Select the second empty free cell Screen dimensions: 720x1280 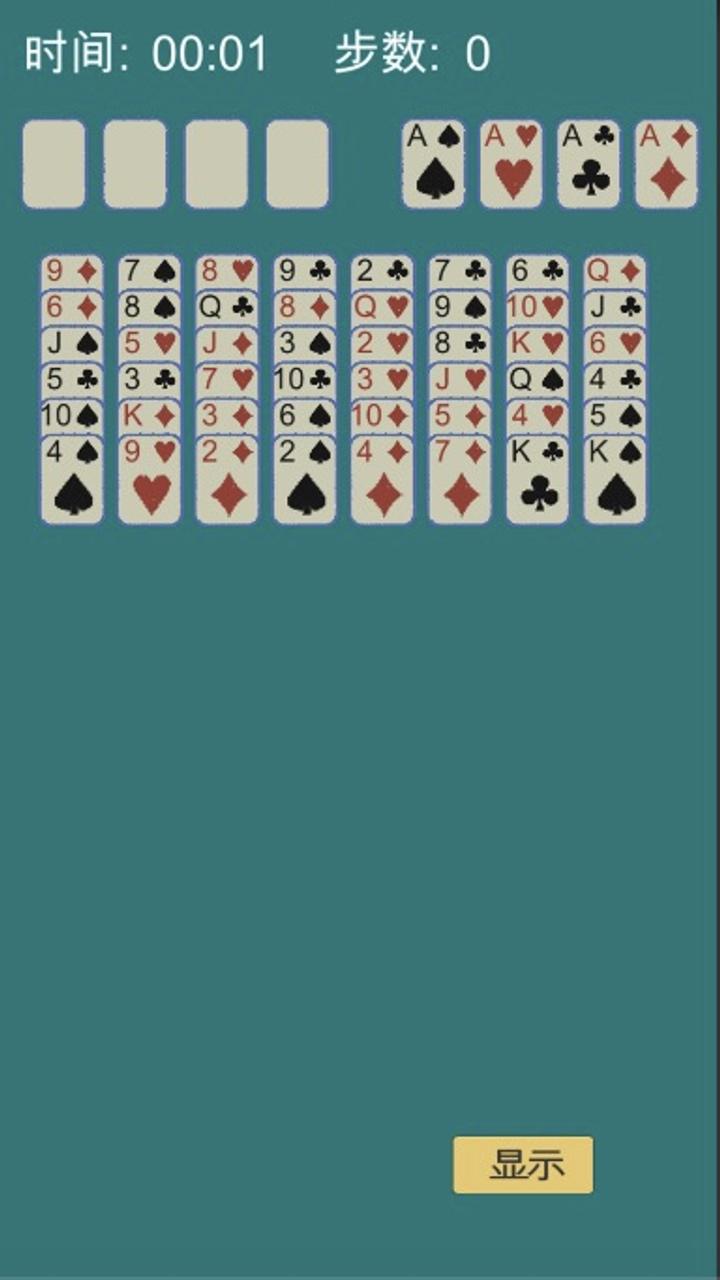coord(132,161)
